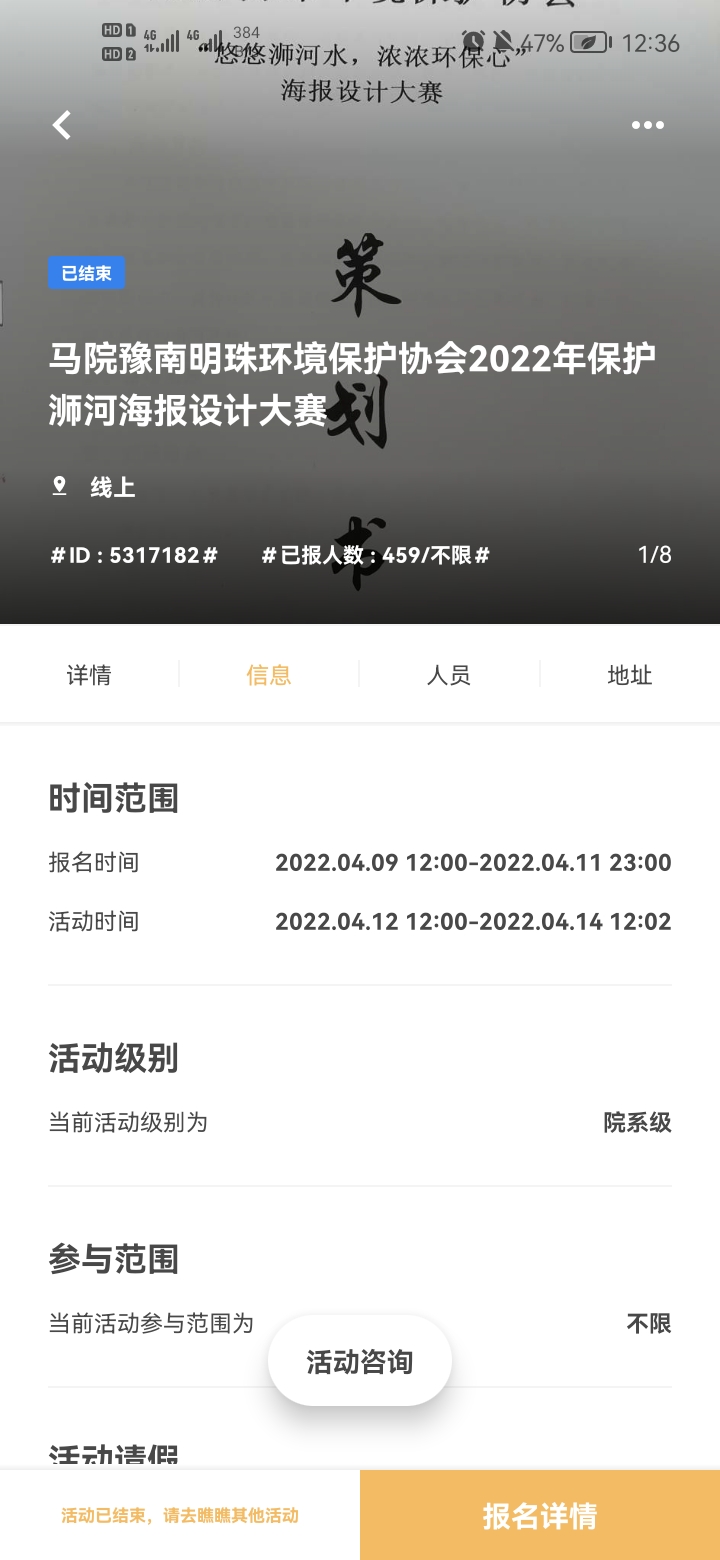Go back using the top-left arrow
The height and width of the screenshot is (1560, 720).
62,125
